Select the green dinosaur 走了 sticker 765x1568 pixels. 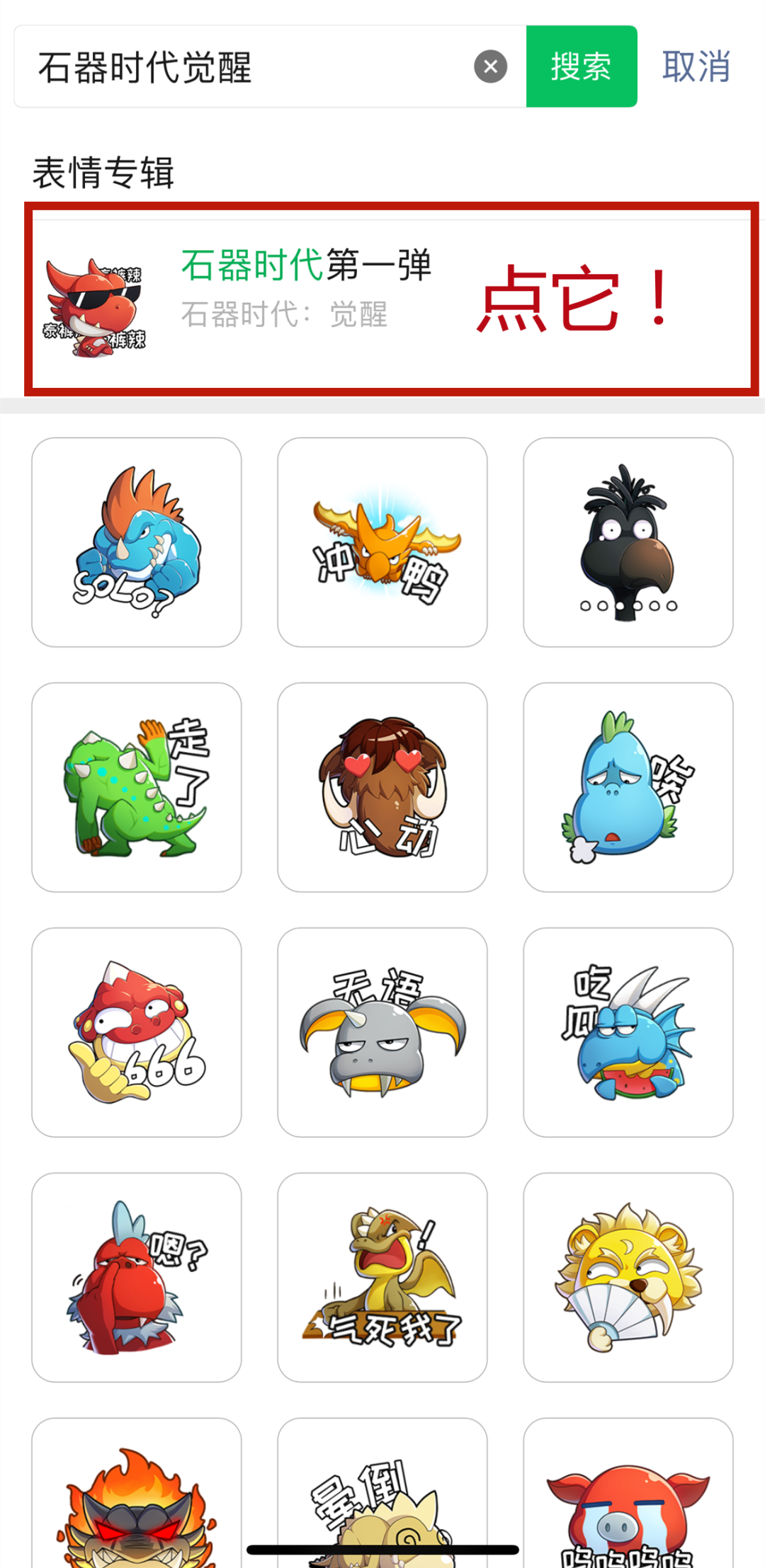137,787
